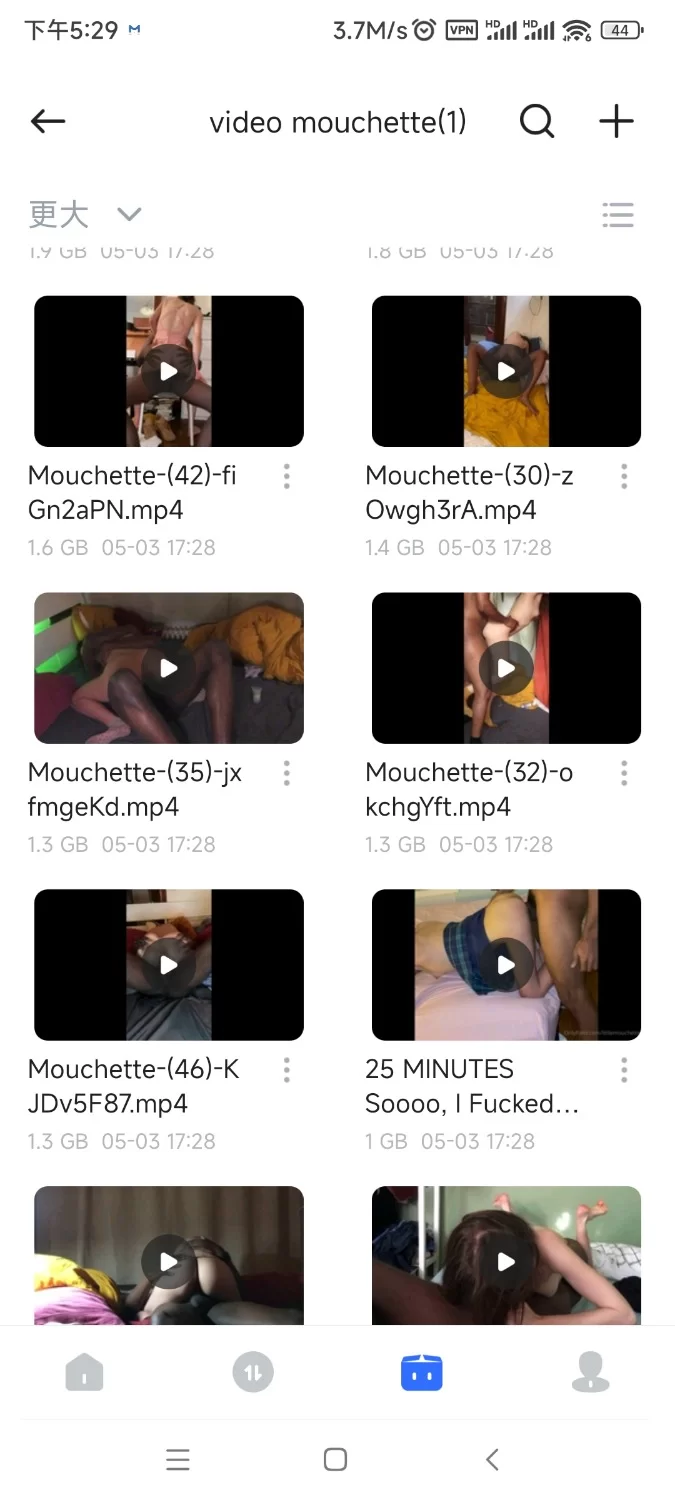Switch to list view layout
Viewport: 675px width, 1500px height.
[618, 214]
